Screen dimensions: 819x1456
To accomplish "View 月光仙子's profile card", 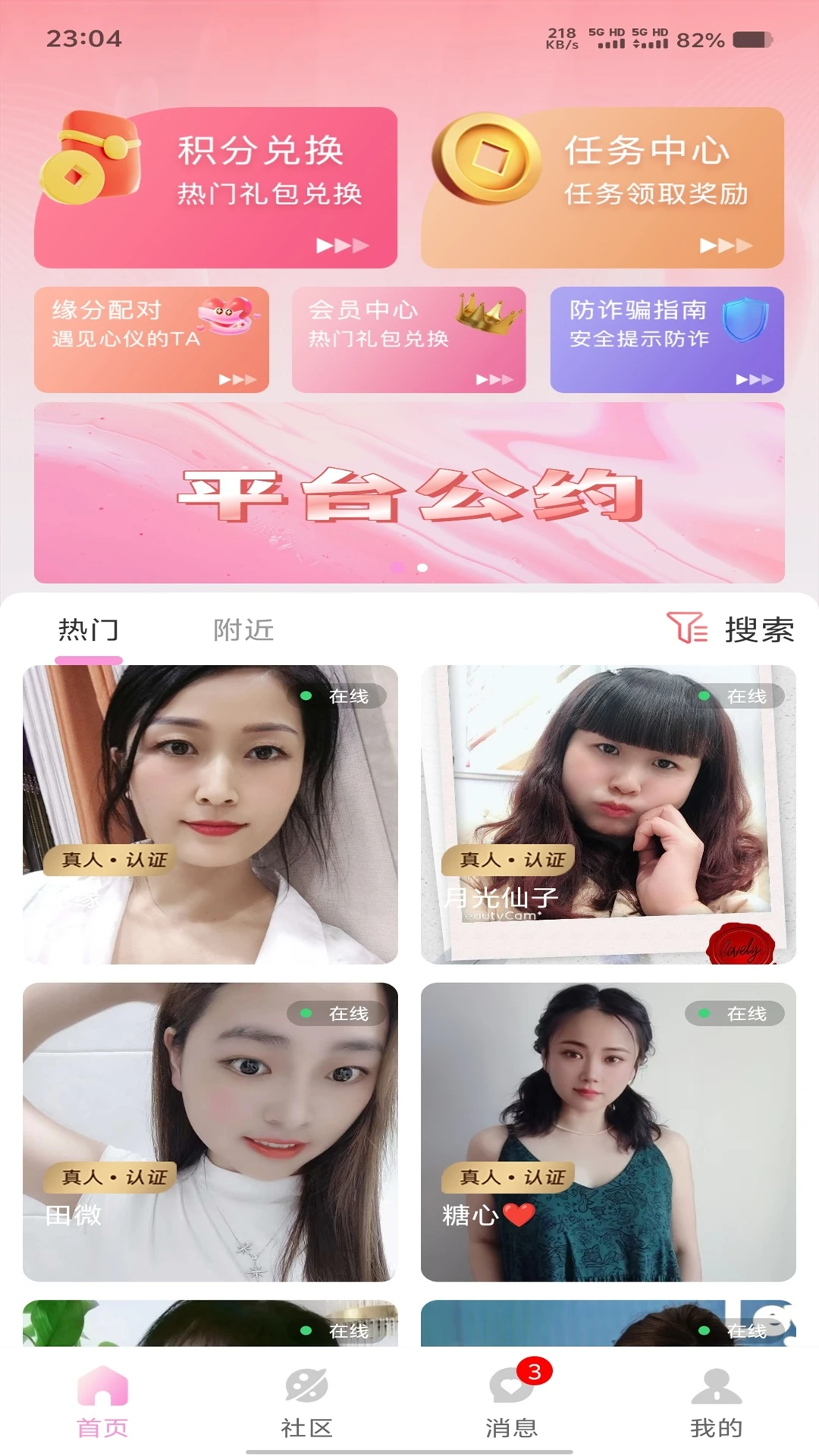I will point(608,814).
